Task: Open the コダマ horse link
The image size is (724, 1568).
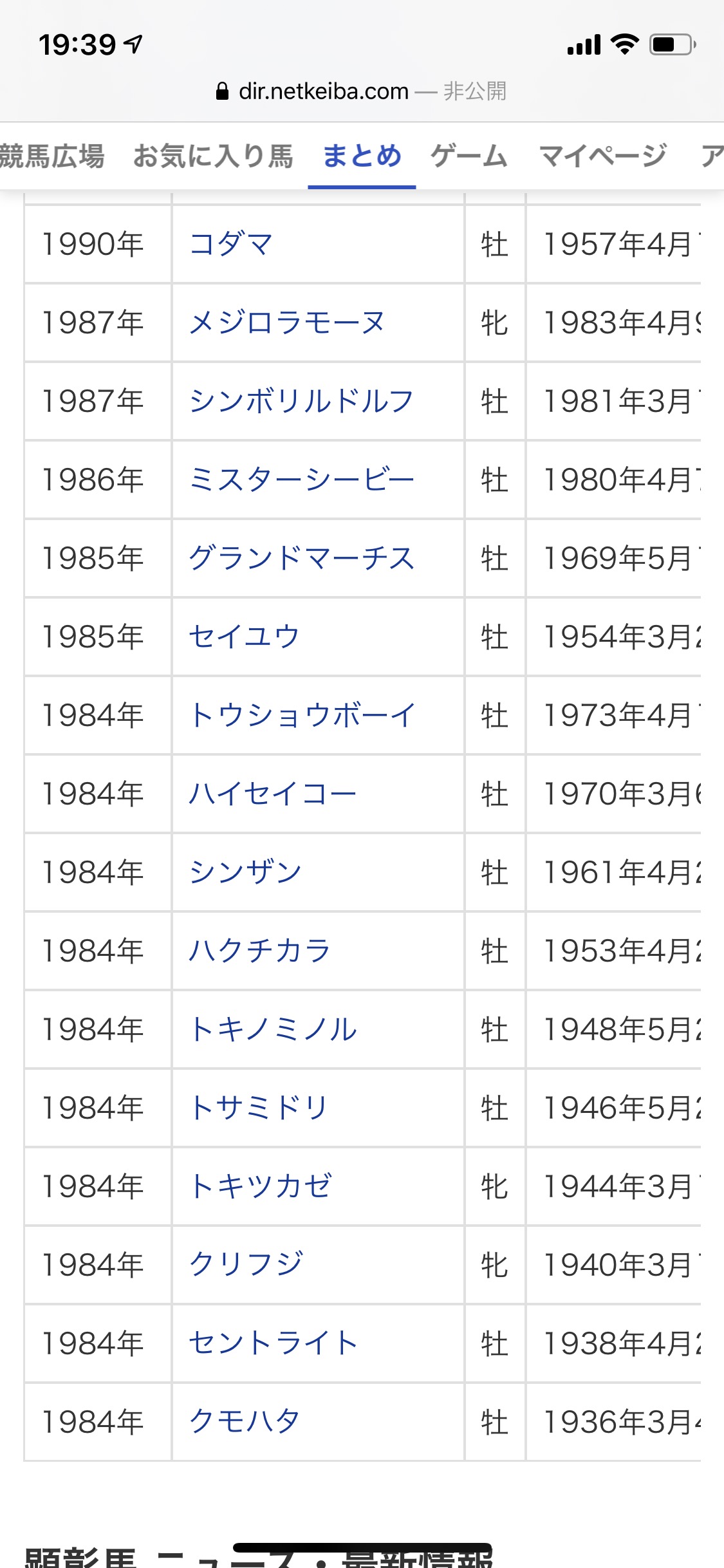Action: click(232, 244)
